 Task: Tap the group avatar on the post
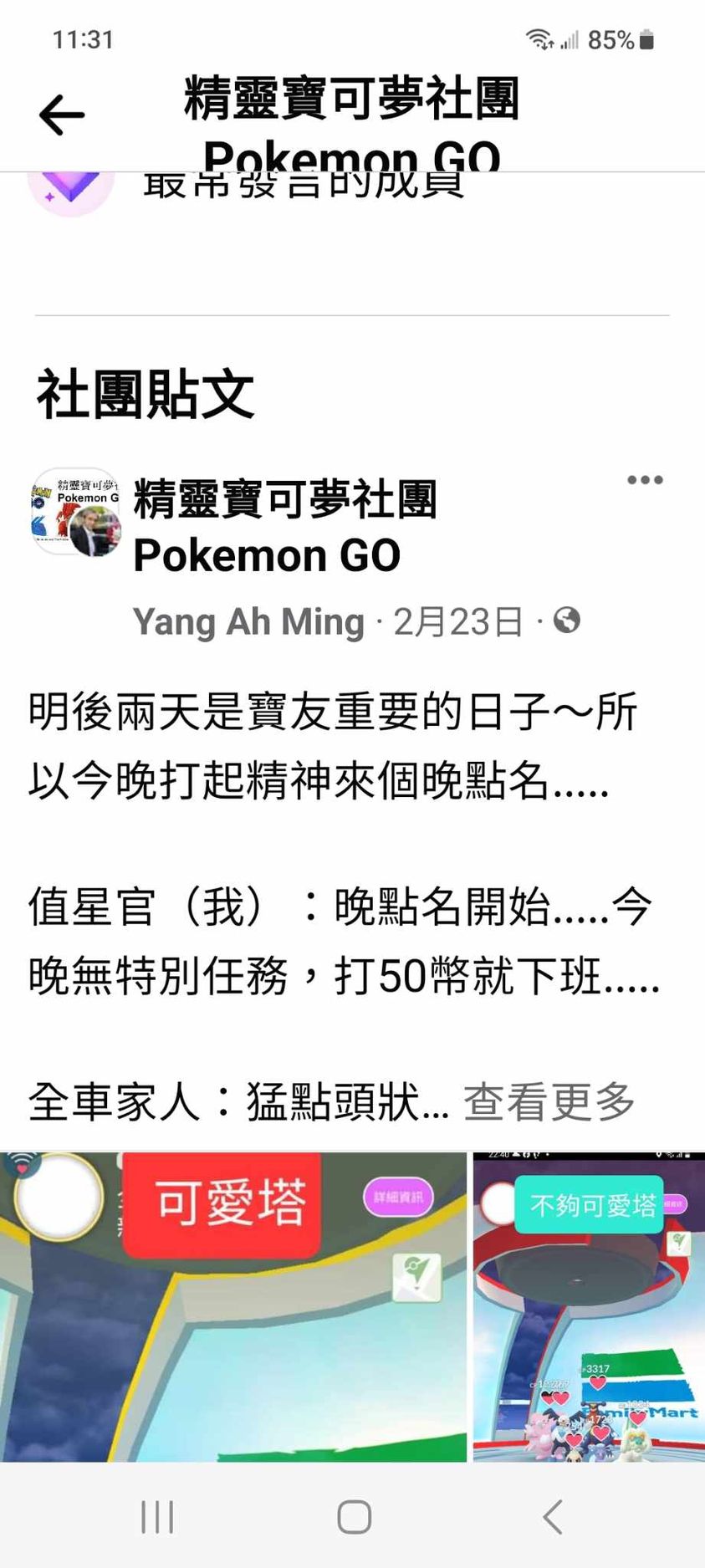click(75, 512)
